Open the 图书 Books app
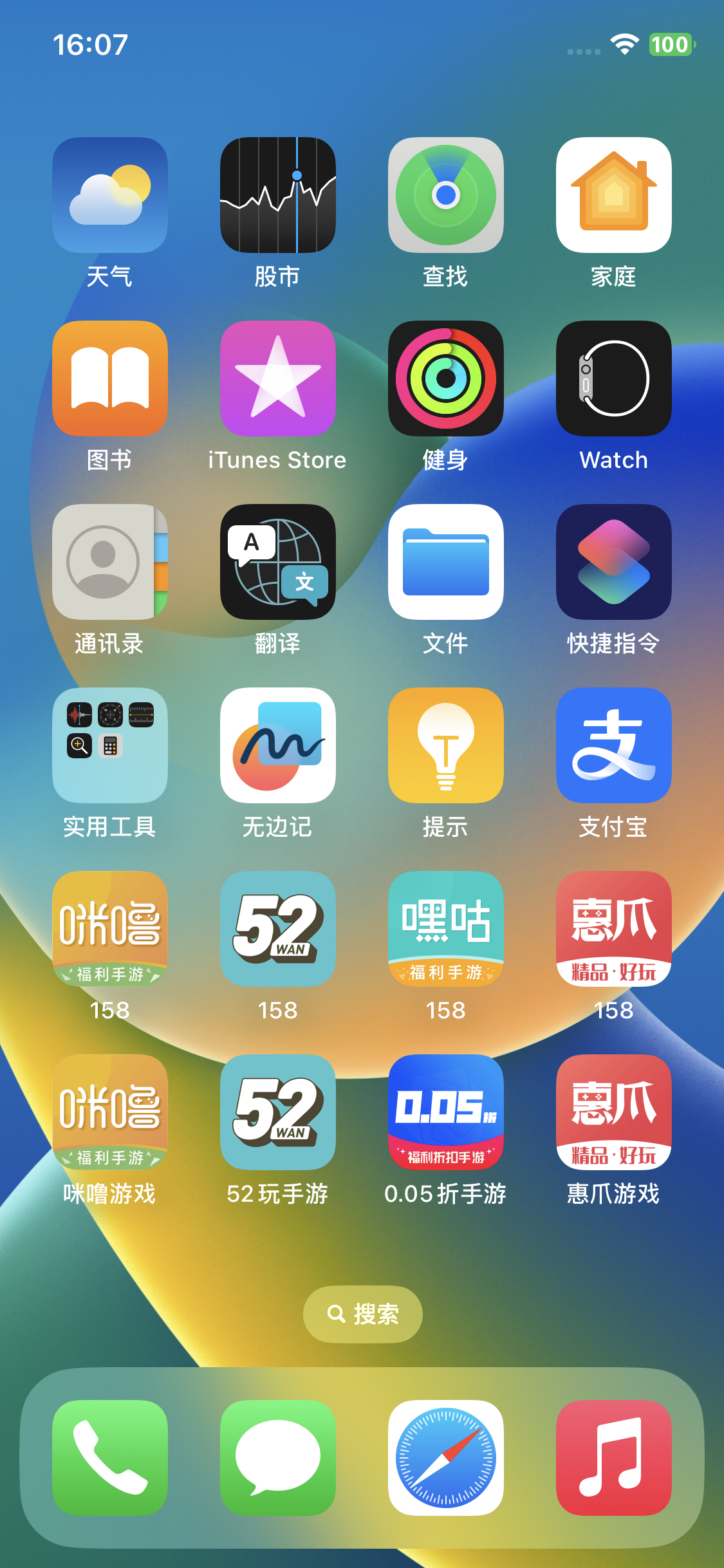The width and height of the screenshot is (724, 1568). (109, 378)
